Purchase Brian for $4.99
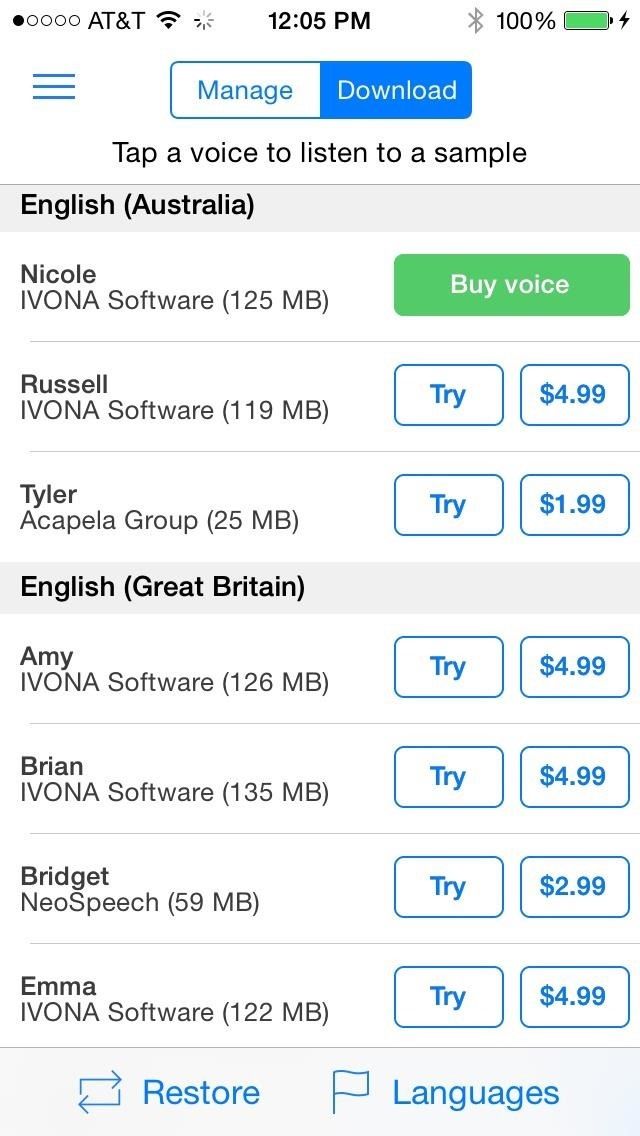The height and width of the screenshot is (1136, 640). [572, 777]
